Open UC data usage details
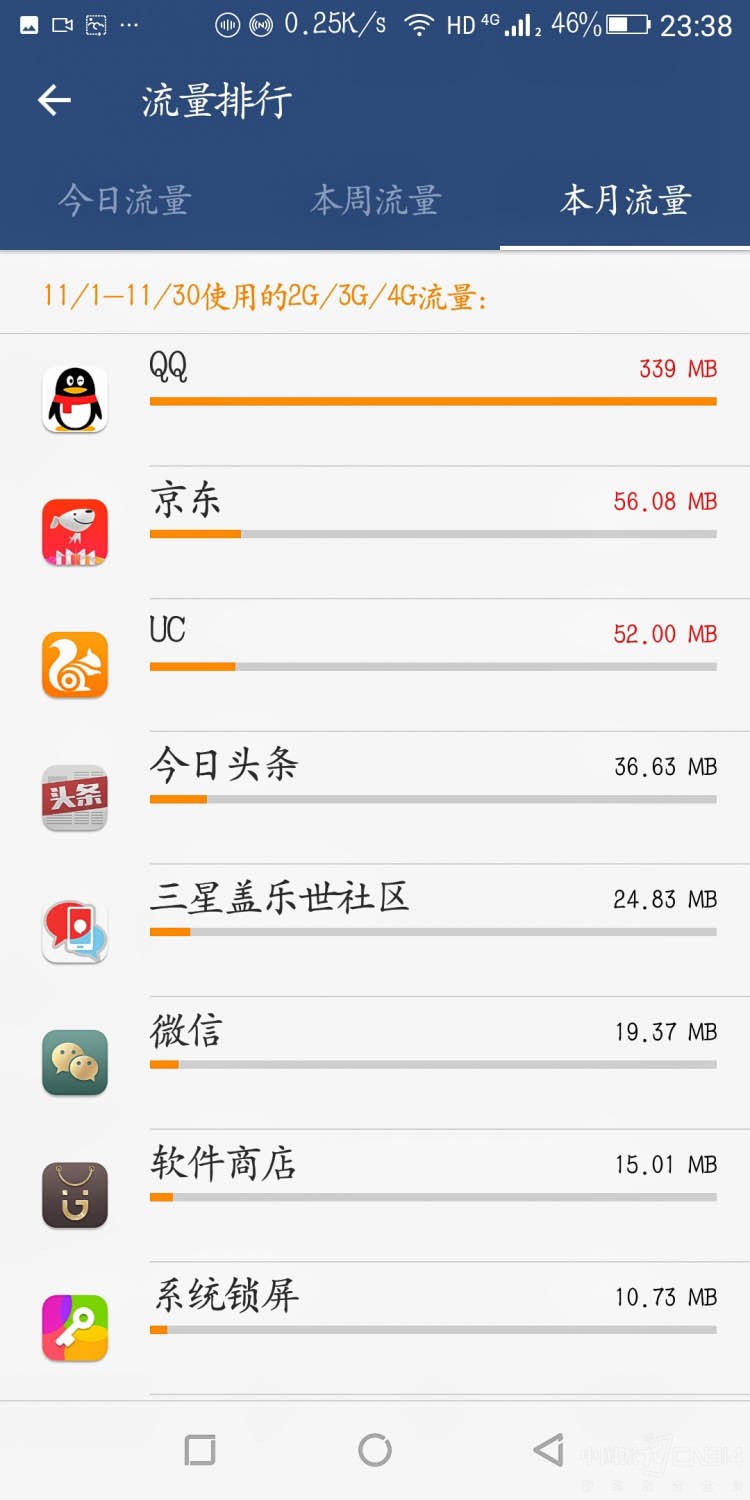Viewport: 750px width, 1500px height. (375, 665)
